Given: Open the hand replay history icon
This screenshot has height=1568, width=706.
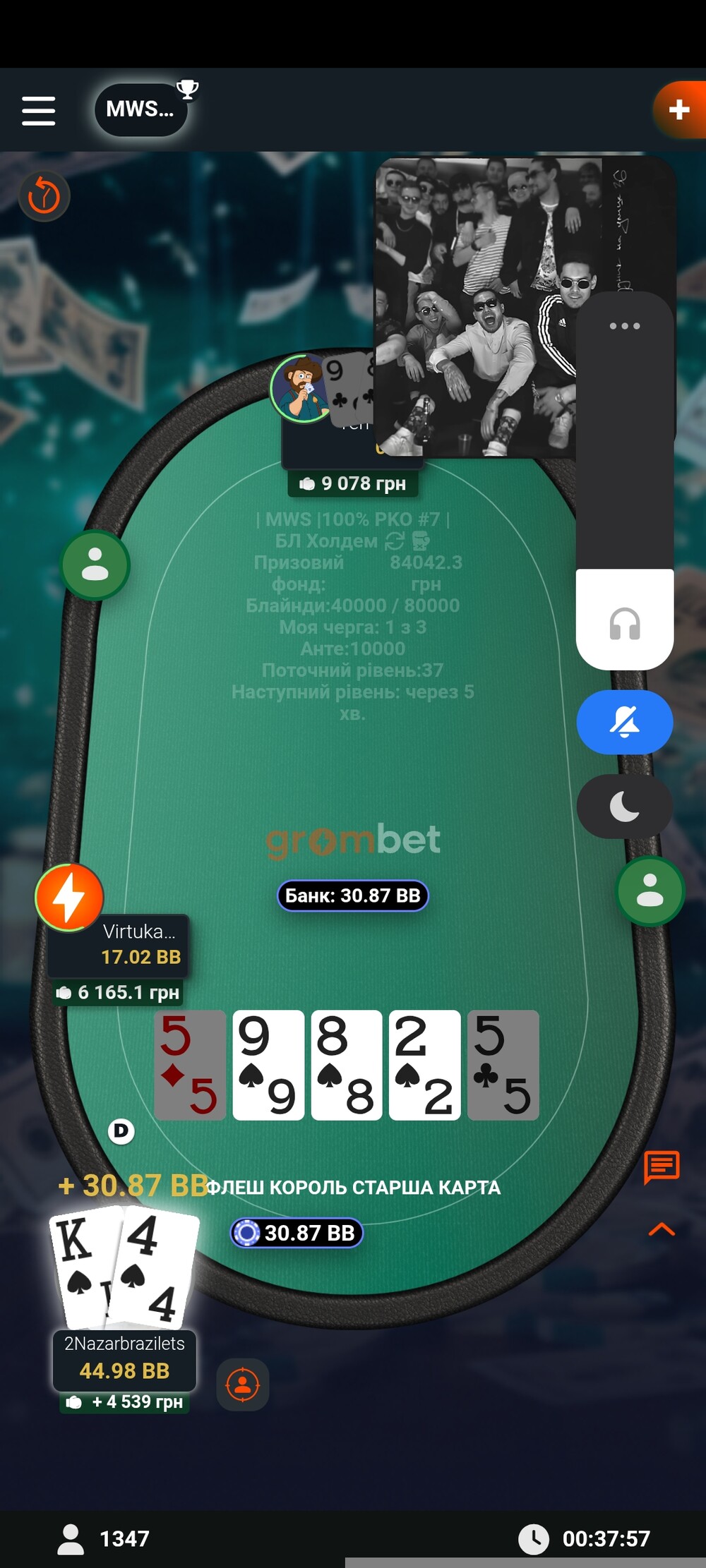Looking at the screenshot, I should [x=44, y=195].
